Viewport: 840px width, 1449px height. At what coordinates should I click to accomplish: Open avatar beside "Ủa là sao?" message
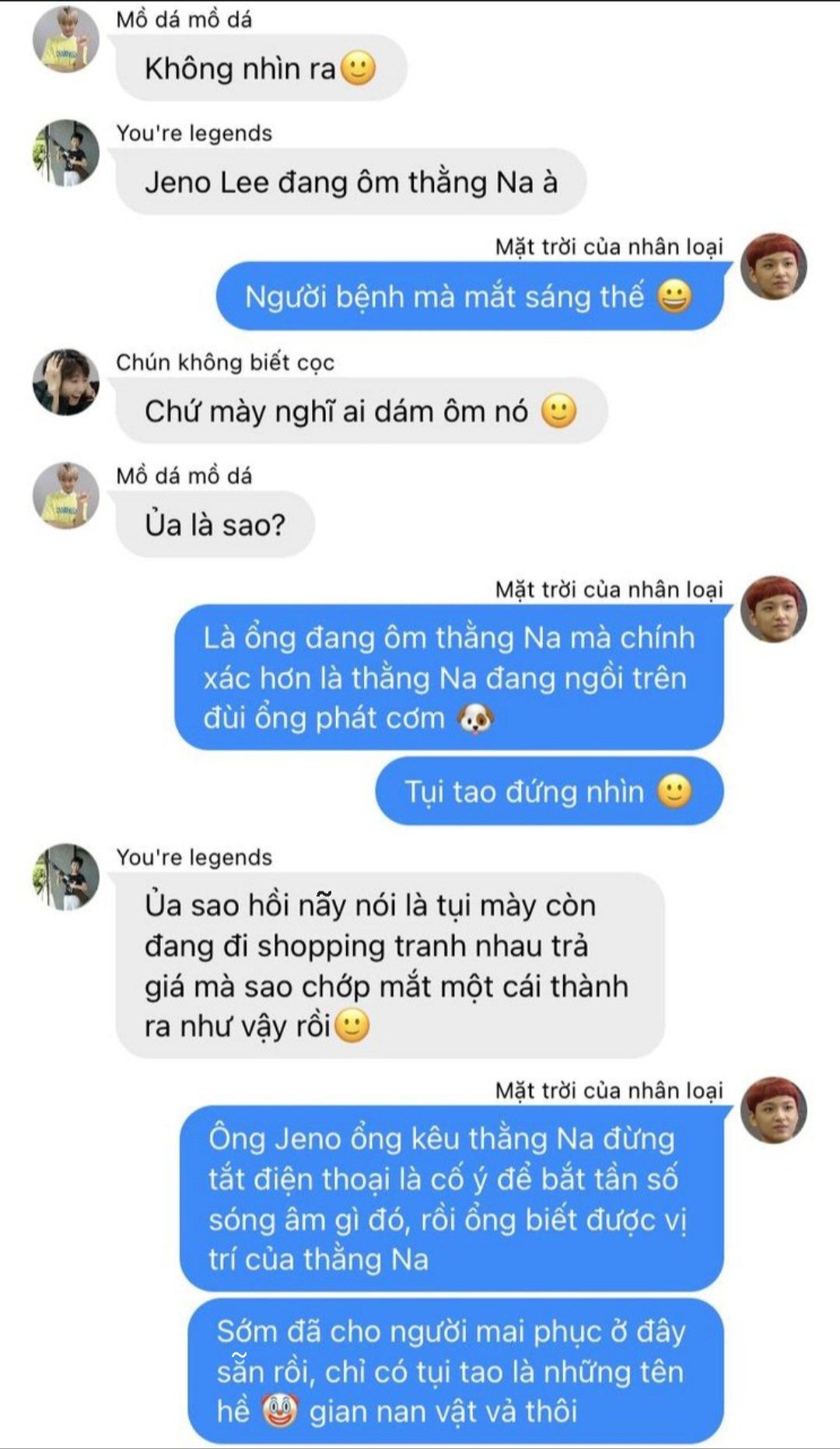pos(66,495)
